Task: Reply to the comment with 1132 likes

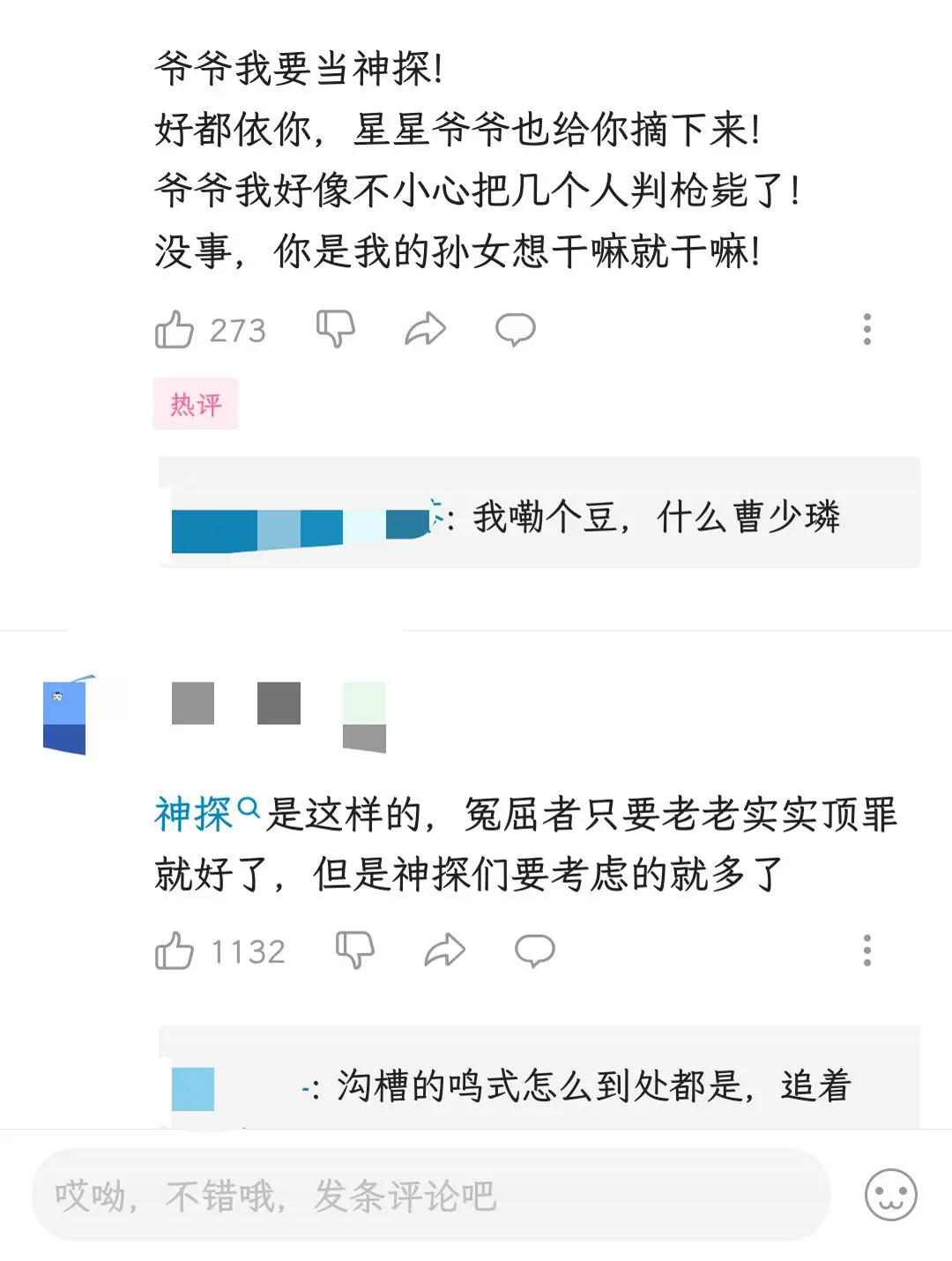Action: (535, 951)
